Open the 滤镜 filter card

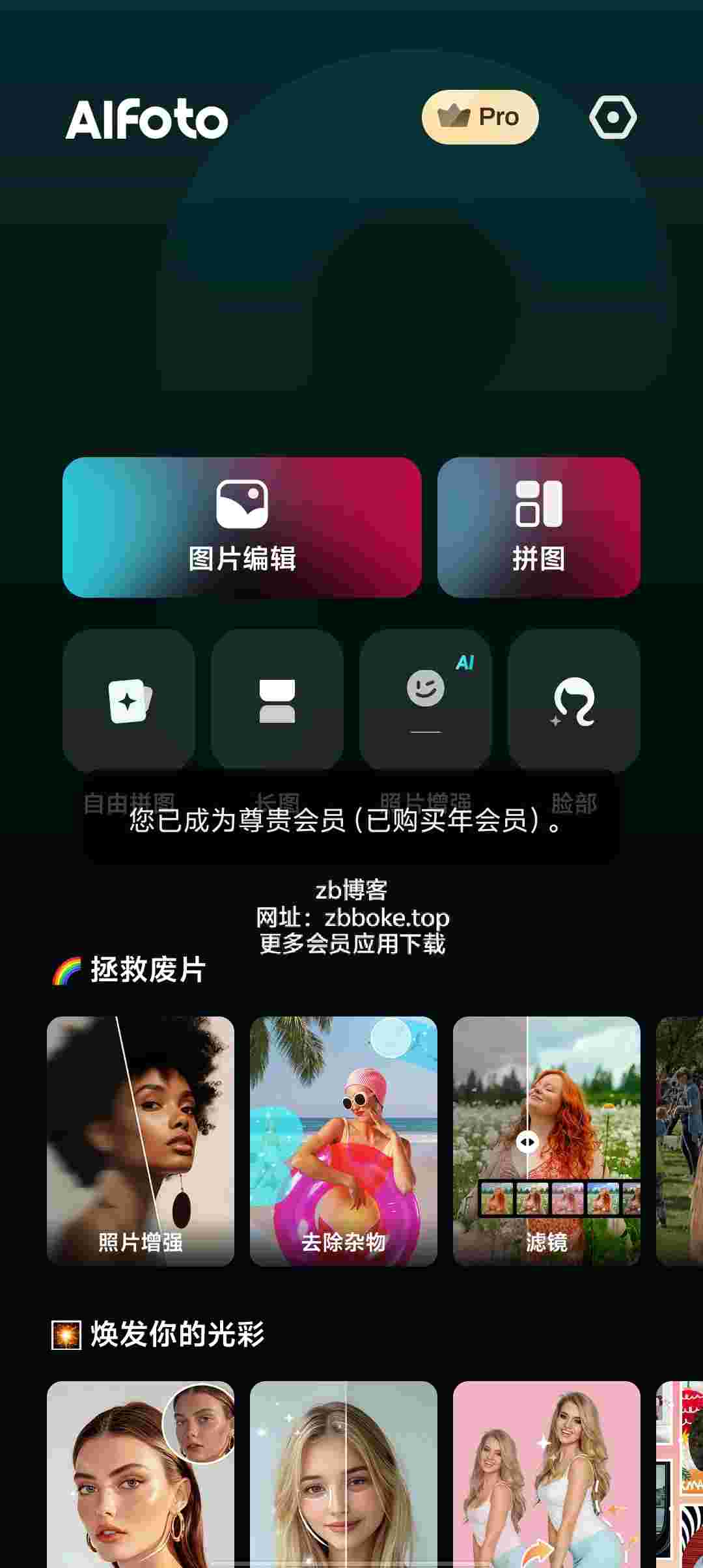pyautogui.click(x=547, y=1141)
